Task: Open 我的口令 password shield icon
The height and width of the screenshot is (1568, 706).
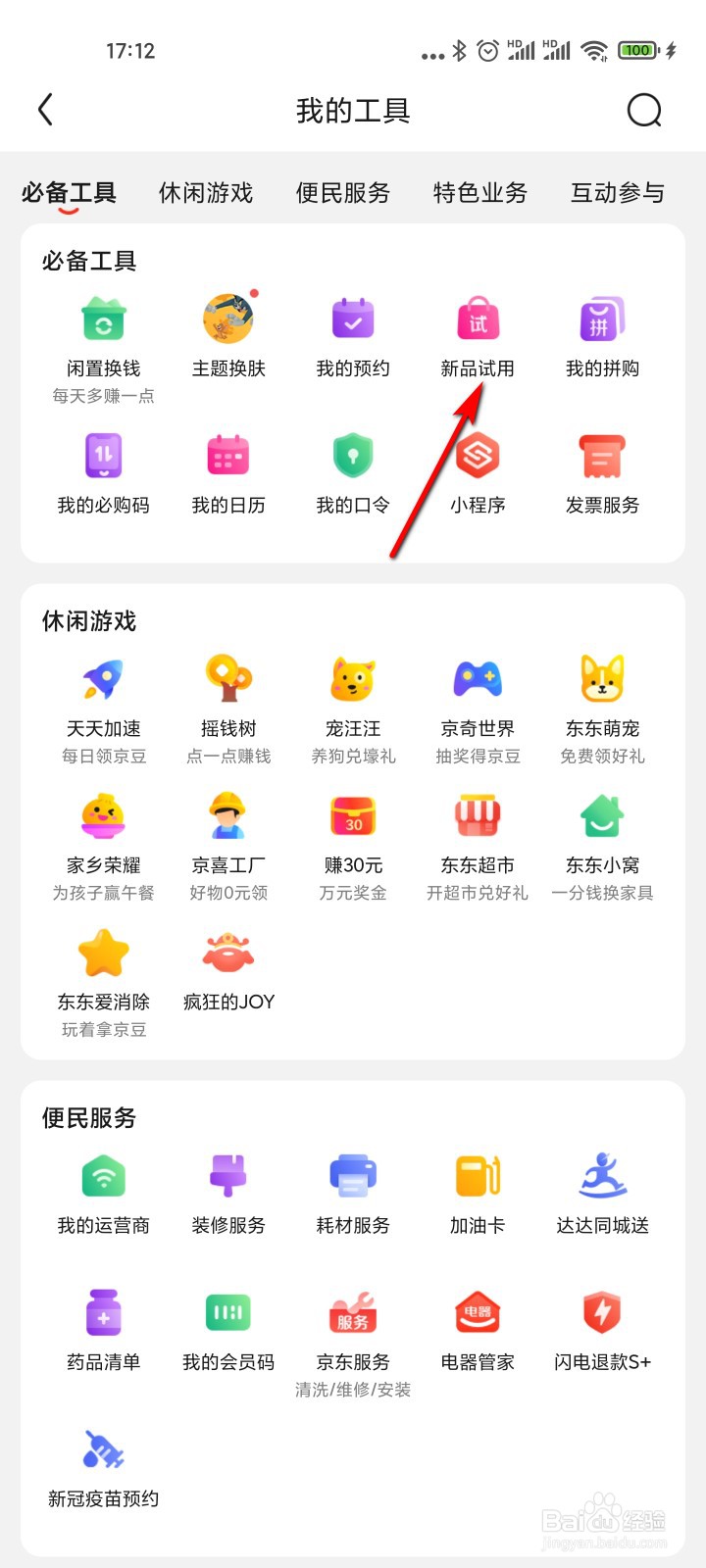Action: (x=352, y=456)
